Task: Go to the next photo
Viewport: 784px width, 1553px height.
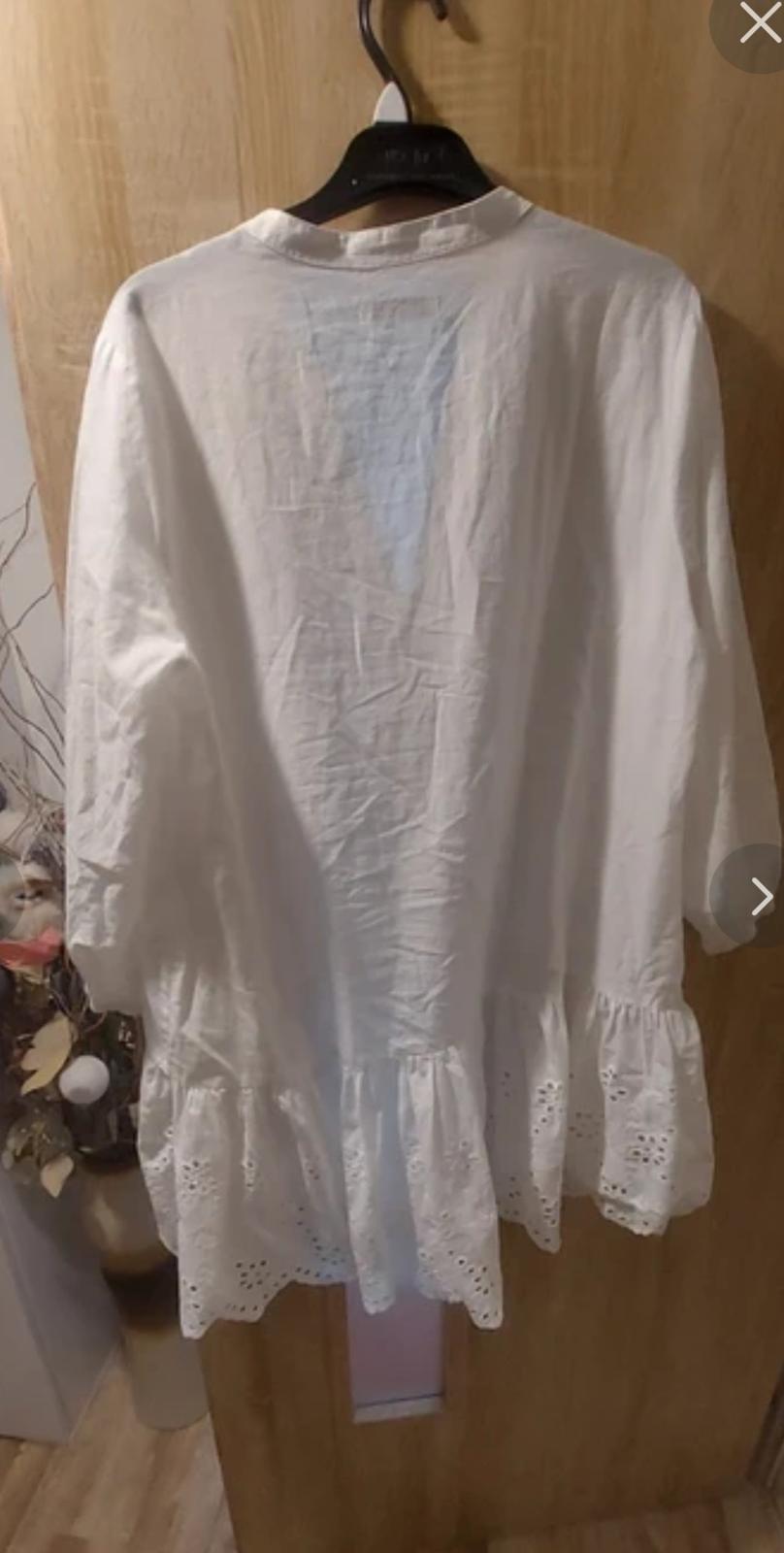Action: point(760,898)
